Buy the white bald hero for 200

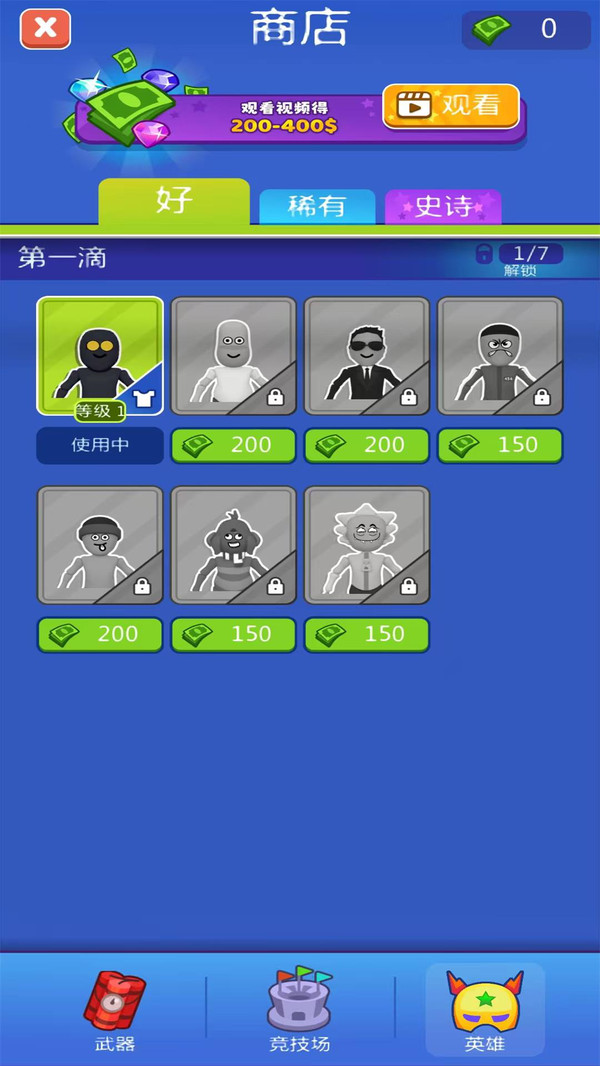pyautogui.click(x=233, y=445)
